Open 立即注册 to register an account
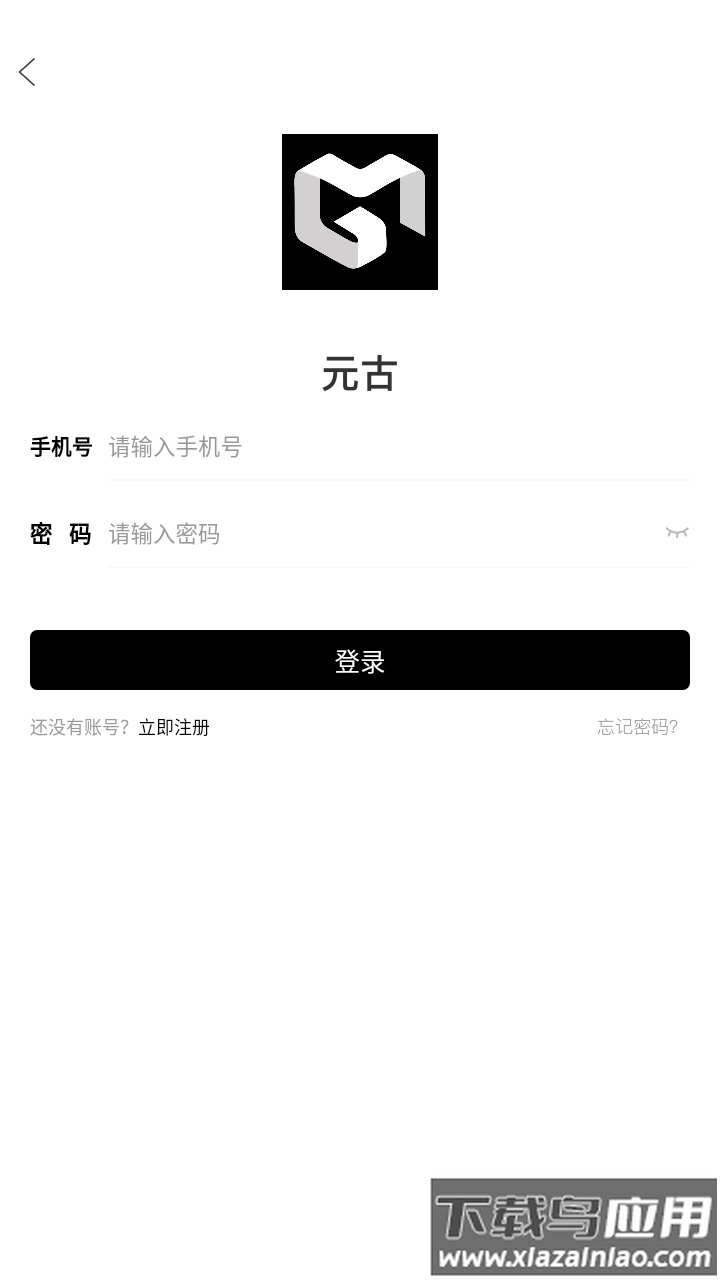Viewport: 720px width, 1280px height. pos(173,728)
